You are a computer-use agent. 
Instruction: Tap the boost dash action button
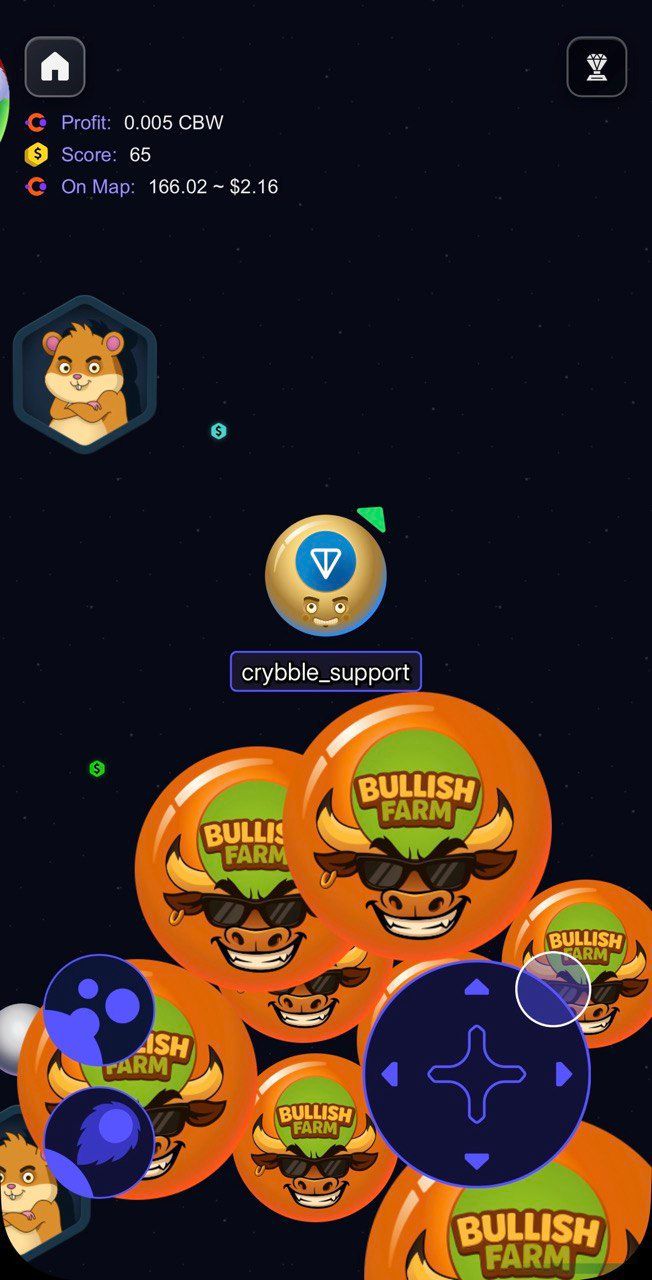(x=99, y=1141)
